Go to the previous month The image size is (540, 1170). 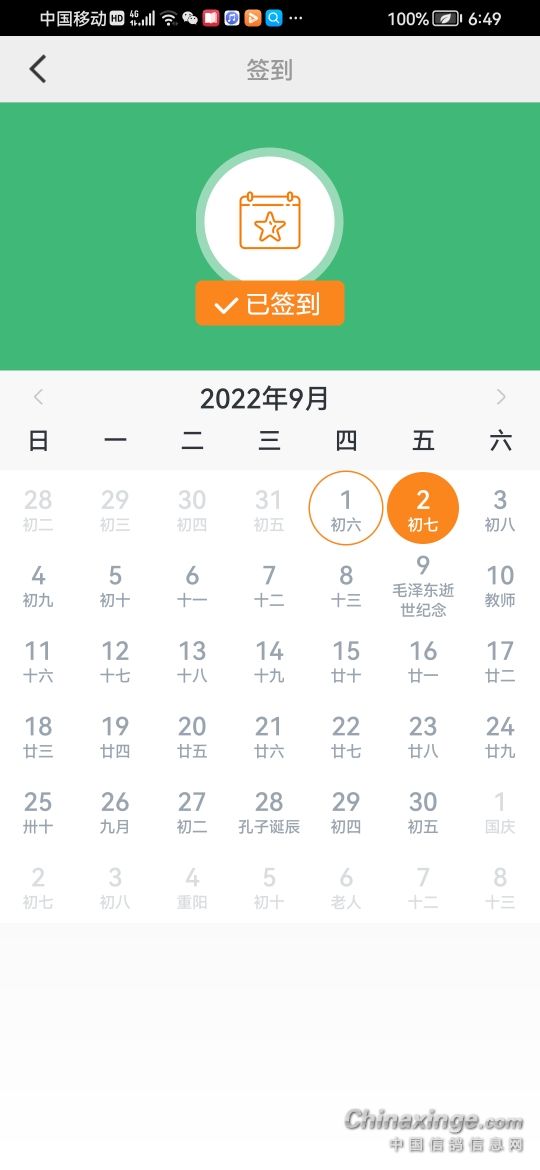[39, 397]
